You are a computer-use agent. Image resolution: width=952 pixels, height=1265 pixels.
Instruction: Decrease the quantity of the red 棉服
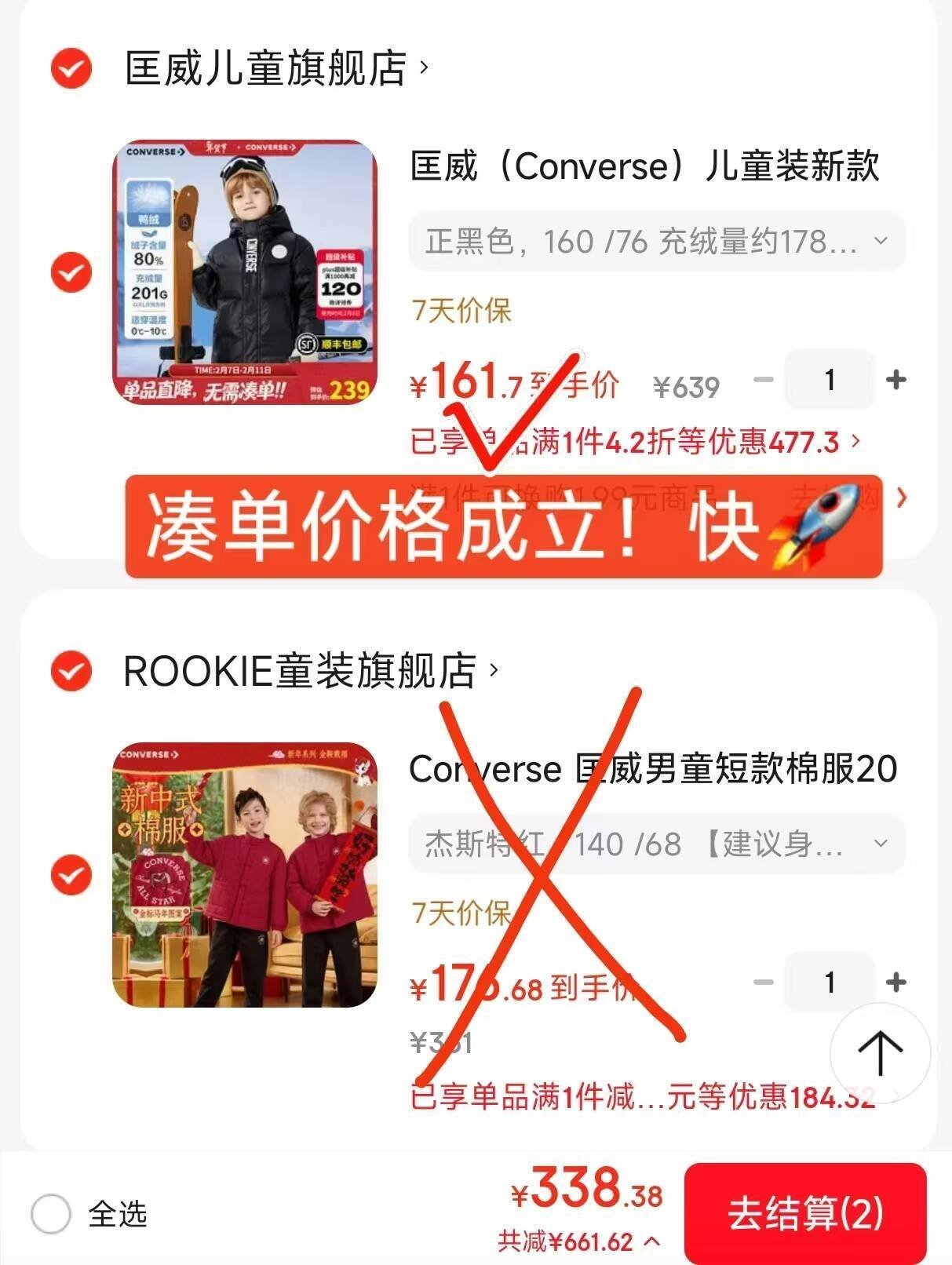point(763,982)
